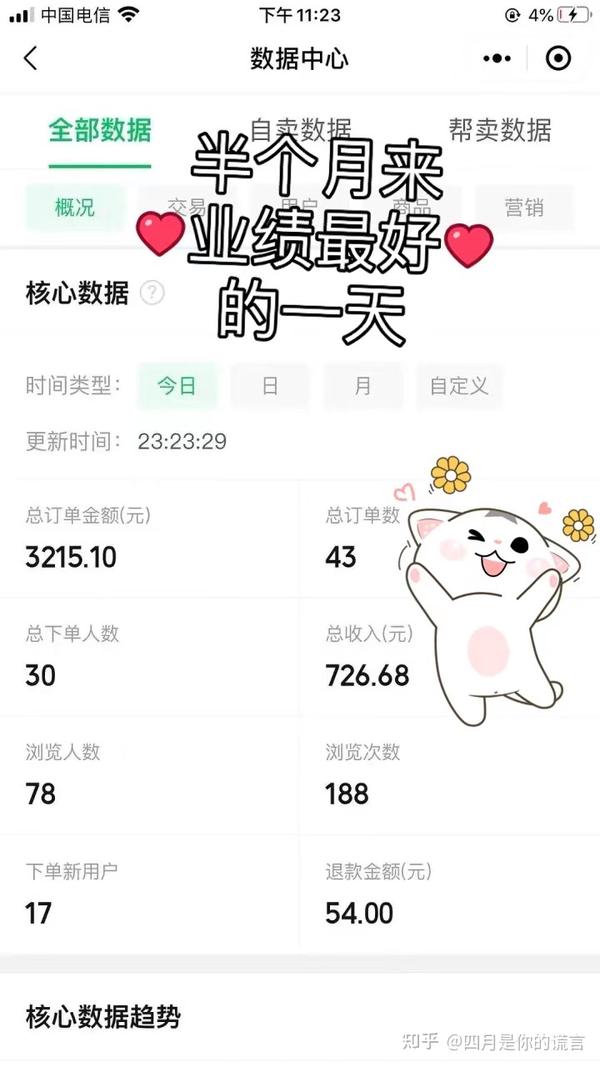The image size is (600, 1067).
Task: Choose 日 as the time type
Action: click(270, 386)
